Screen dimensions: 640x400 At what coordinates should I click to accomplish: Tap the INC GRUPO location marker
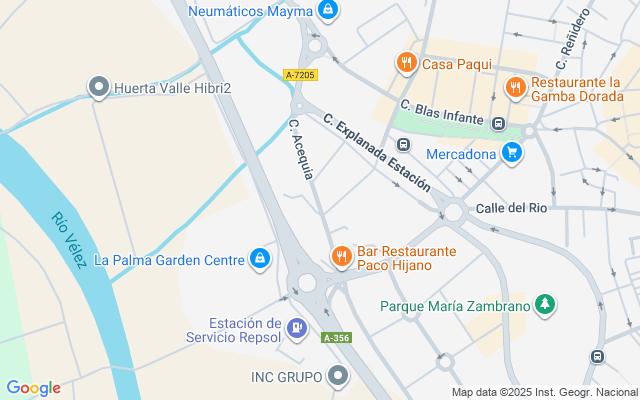click(x=338, y=376)
